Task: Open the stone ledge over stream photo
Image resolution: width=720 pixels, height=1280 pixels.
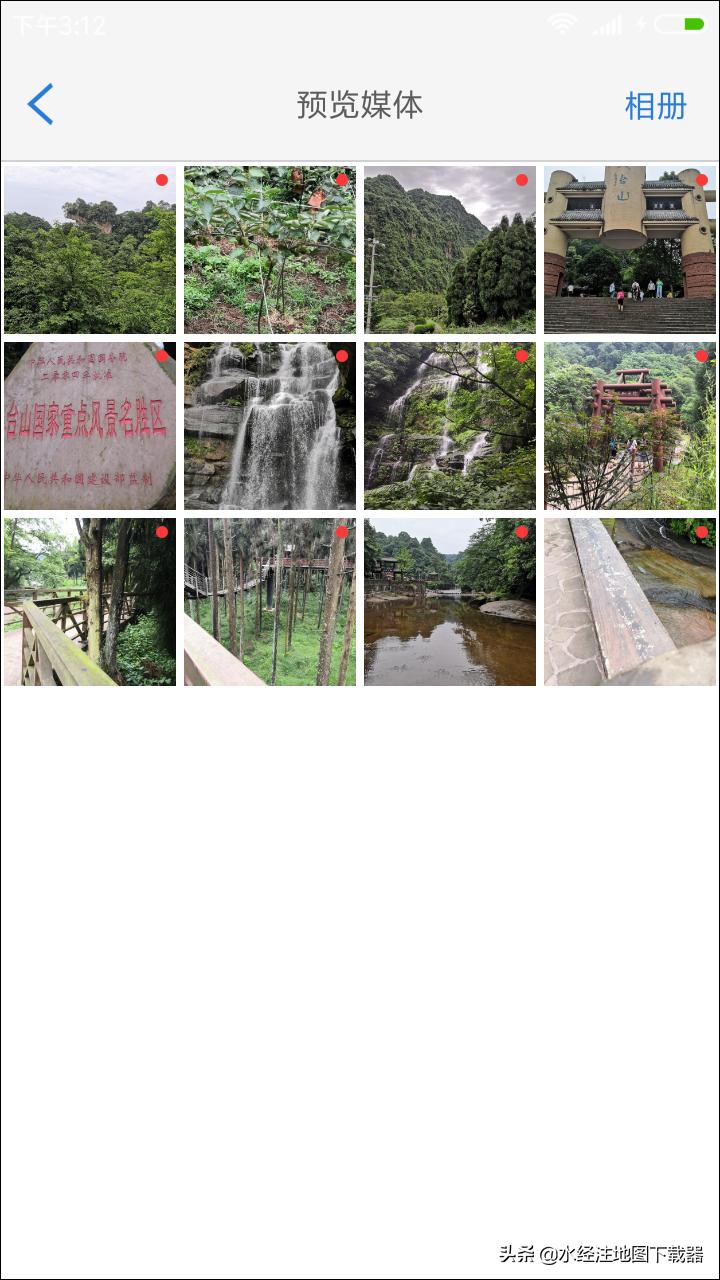Action: [x=630, y=602]
